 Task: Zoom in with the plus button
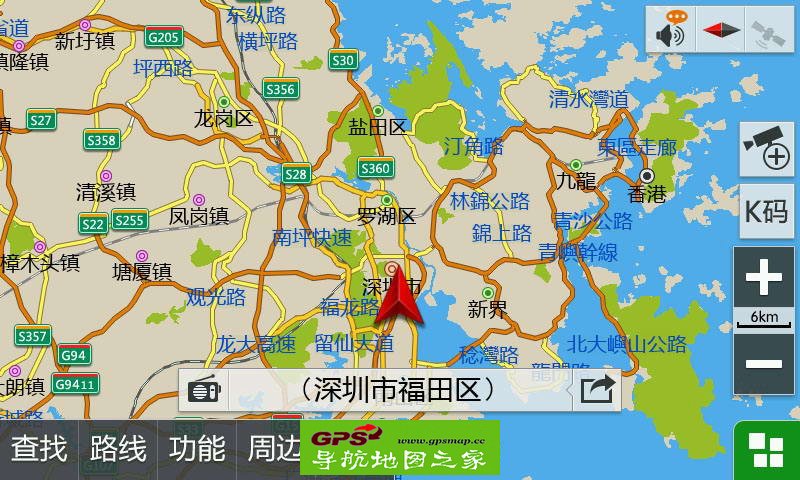click(765, 279)
